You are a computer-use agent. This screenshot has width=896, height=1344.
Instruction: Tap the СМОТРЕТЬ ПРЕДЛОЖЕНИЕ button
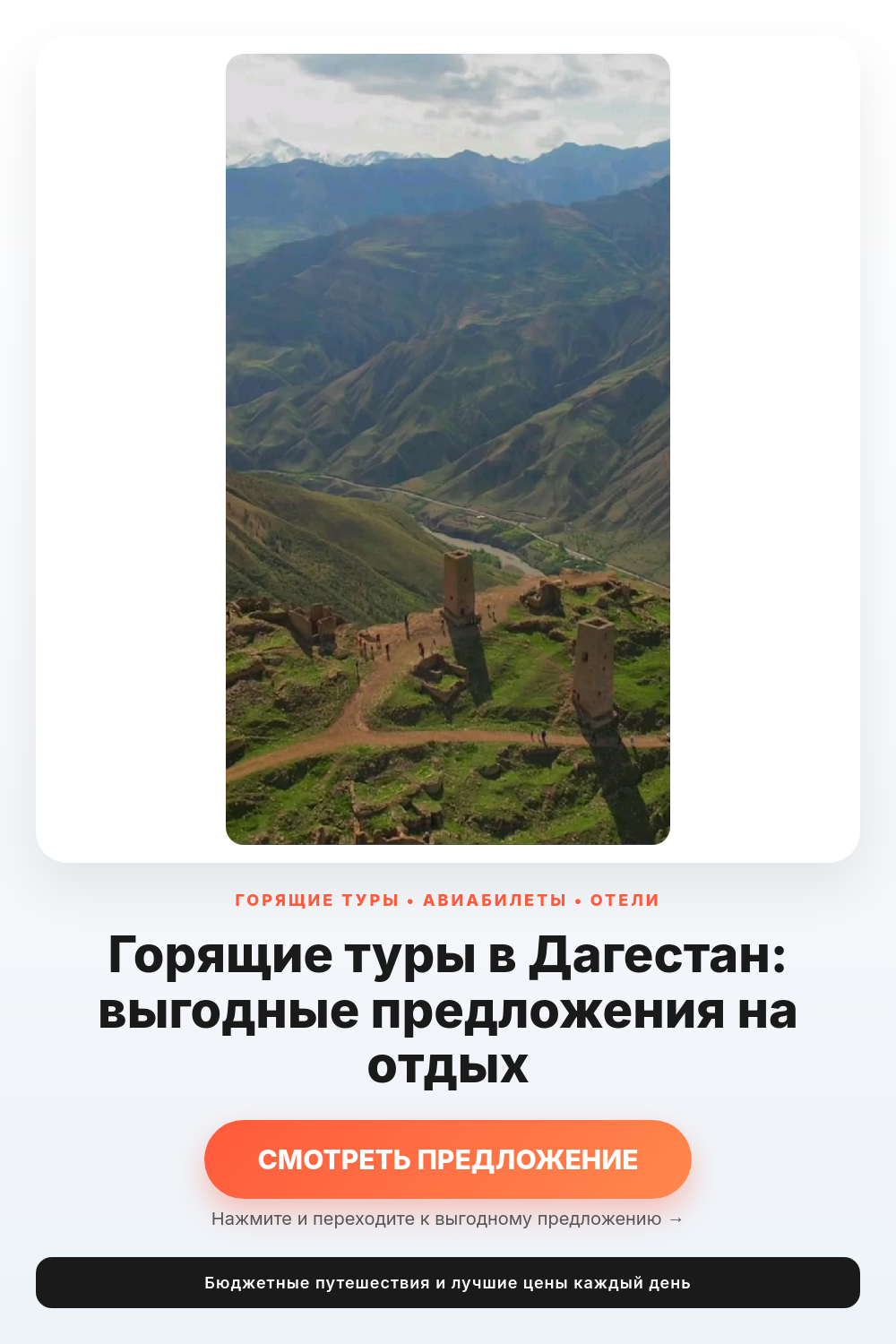click(448, 1159)
